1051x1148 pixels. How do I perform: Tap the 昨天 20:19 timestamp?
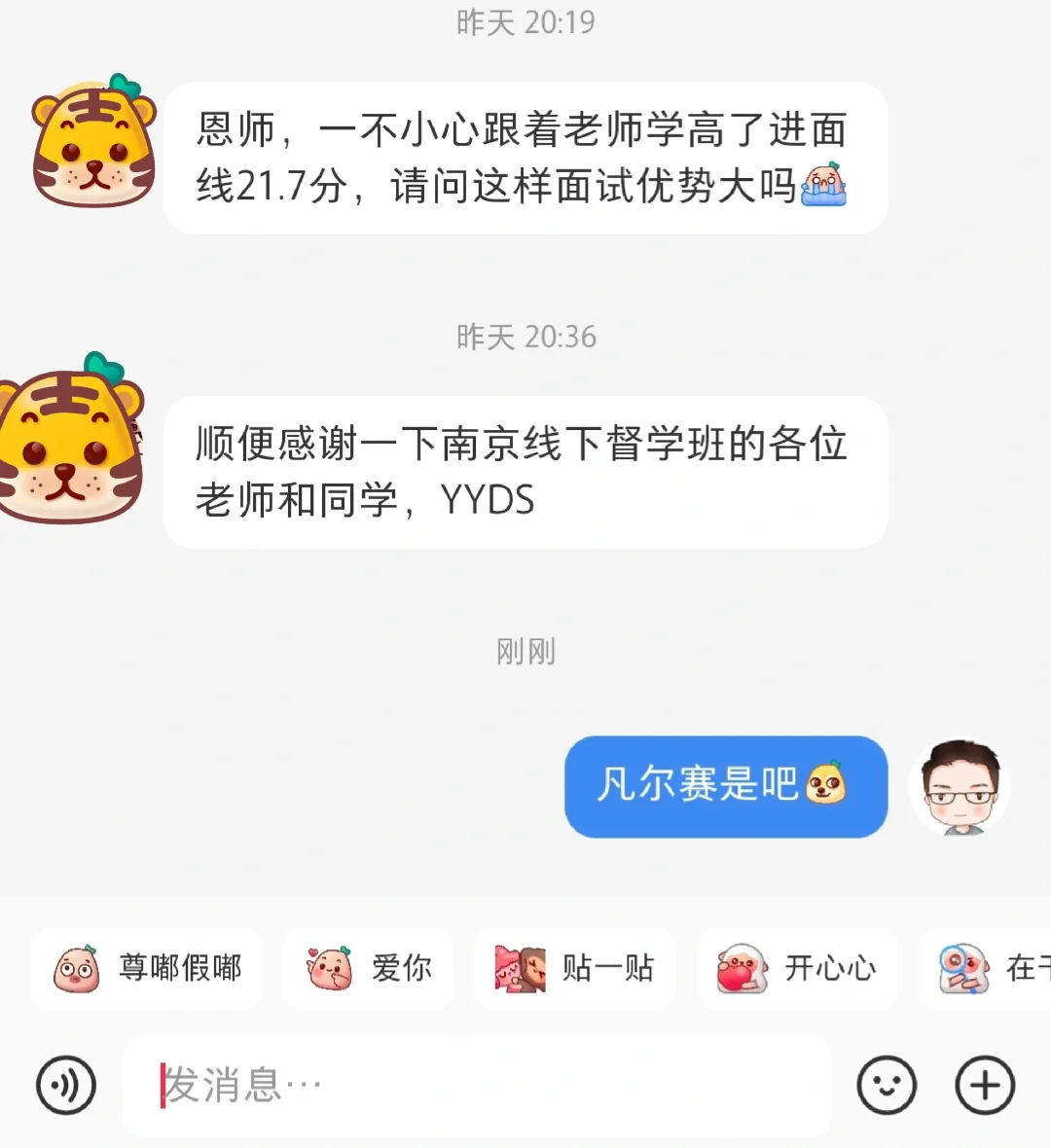coord(525,23)
